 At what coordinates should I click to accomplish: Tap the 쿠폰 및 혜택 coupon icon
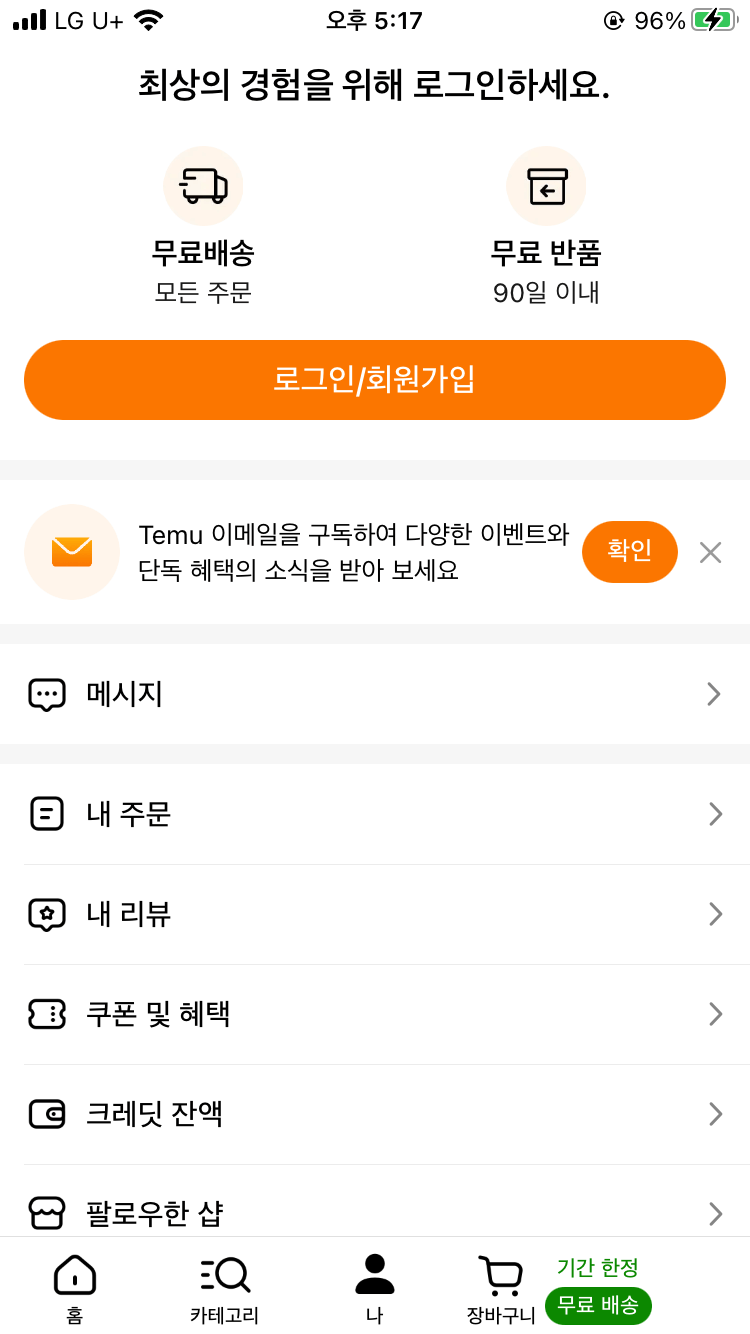47,1014
